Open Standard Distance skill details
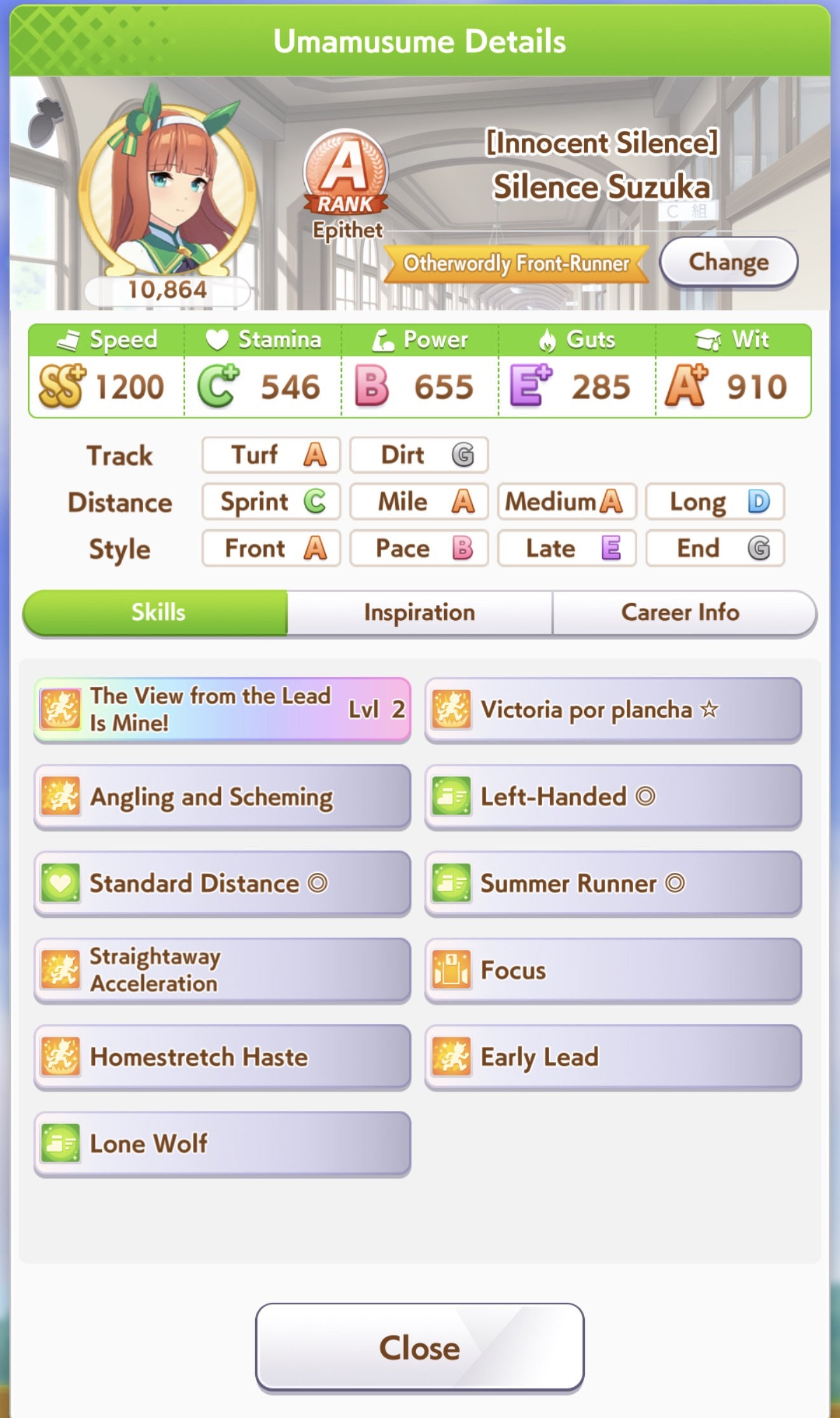 [x=222, y=883]
